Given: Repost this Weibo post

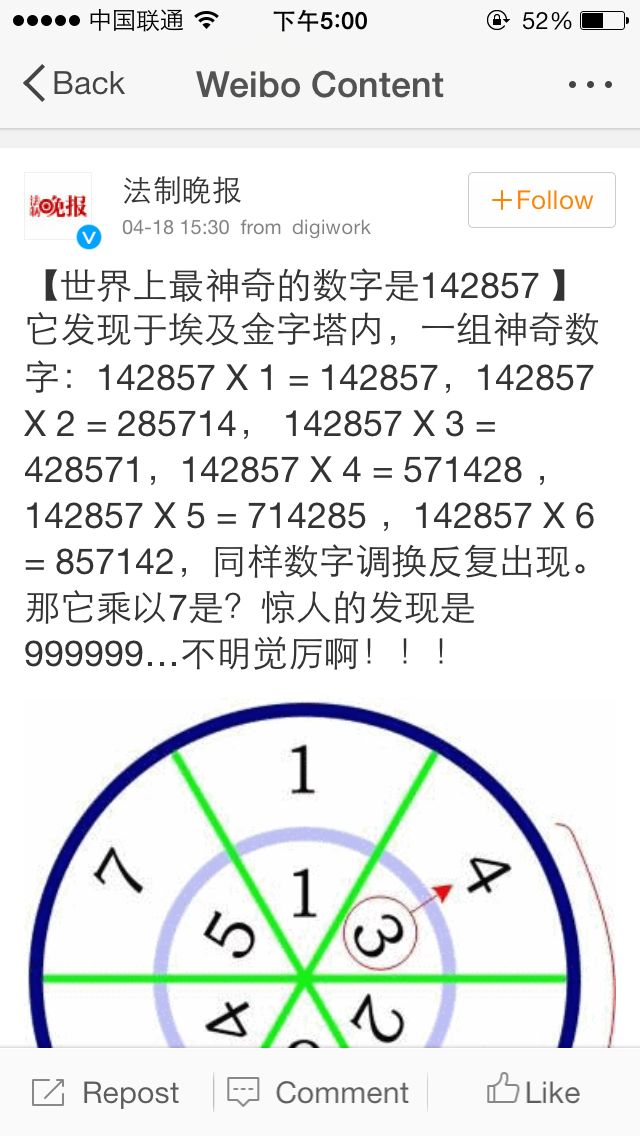Looking at the screenshot, I should [106, 1092].
